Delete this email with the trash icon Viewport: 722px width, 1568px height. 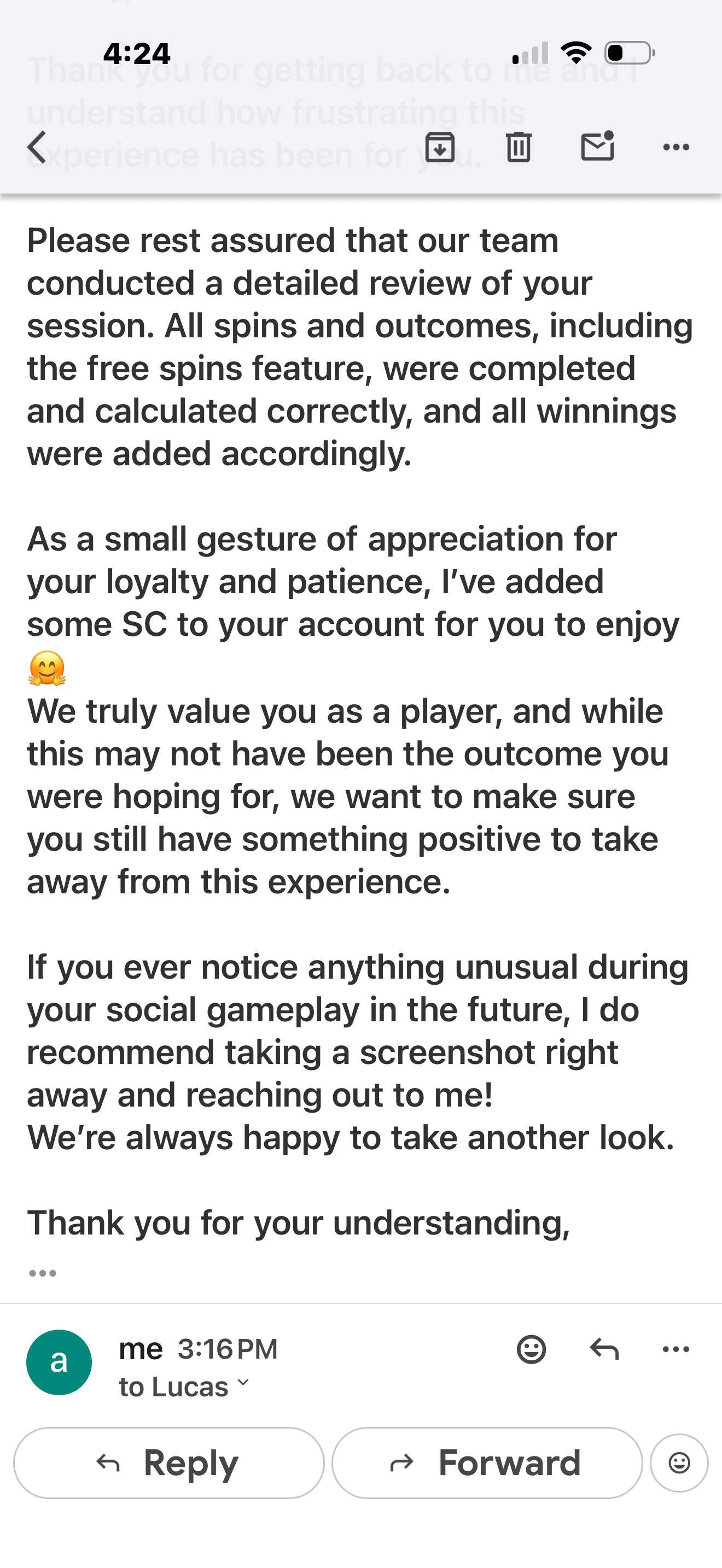(519, 147)
